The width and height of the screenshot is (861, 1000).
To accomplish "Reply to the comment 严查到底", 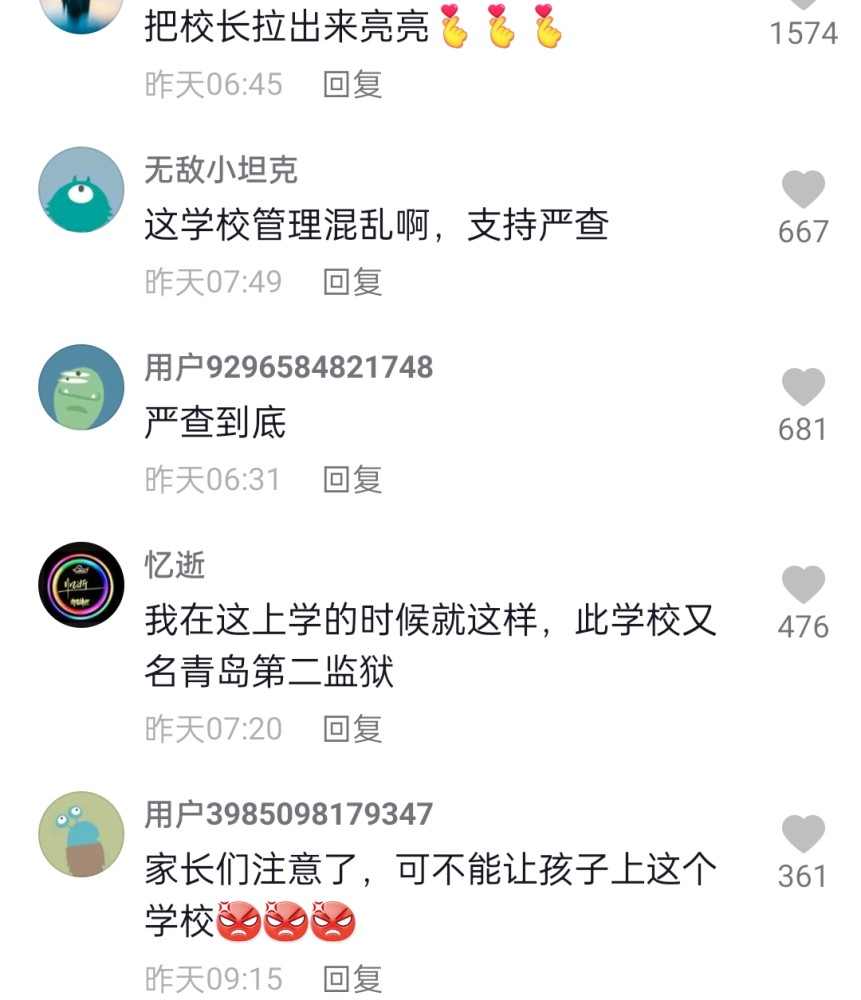I will [352, 480].
